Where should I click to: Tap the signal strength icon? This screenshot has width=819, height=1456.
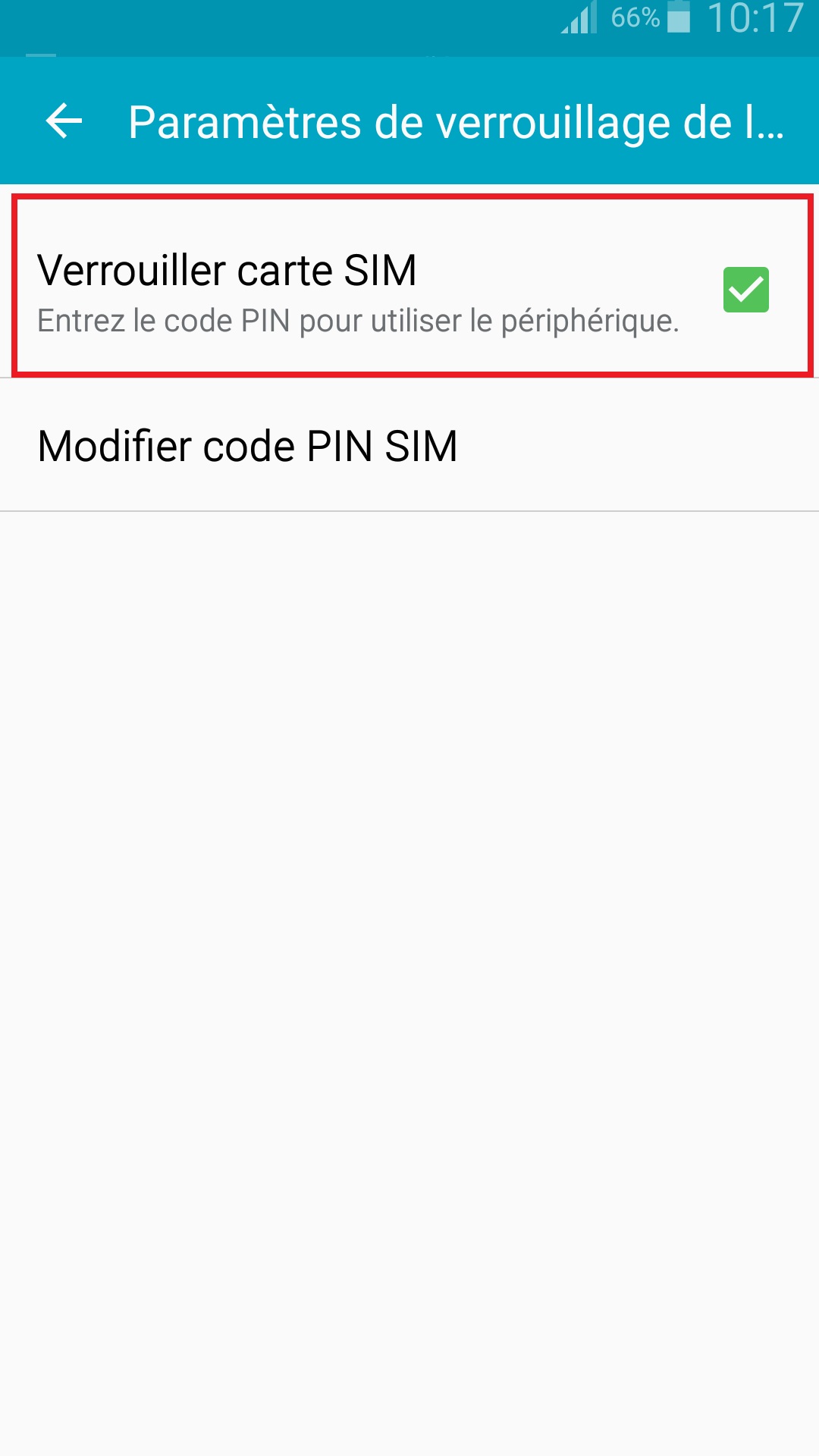click(x=578, y=19)
